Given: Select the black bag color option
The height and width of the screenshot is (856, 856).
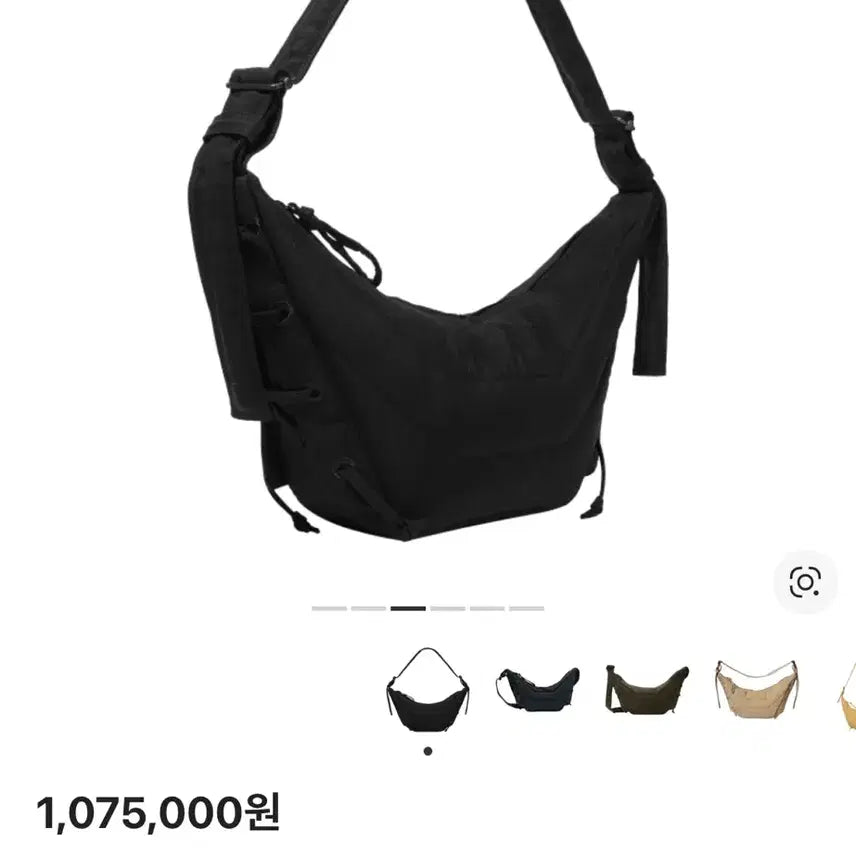Looking at the screenshot, I should (428, 691).
